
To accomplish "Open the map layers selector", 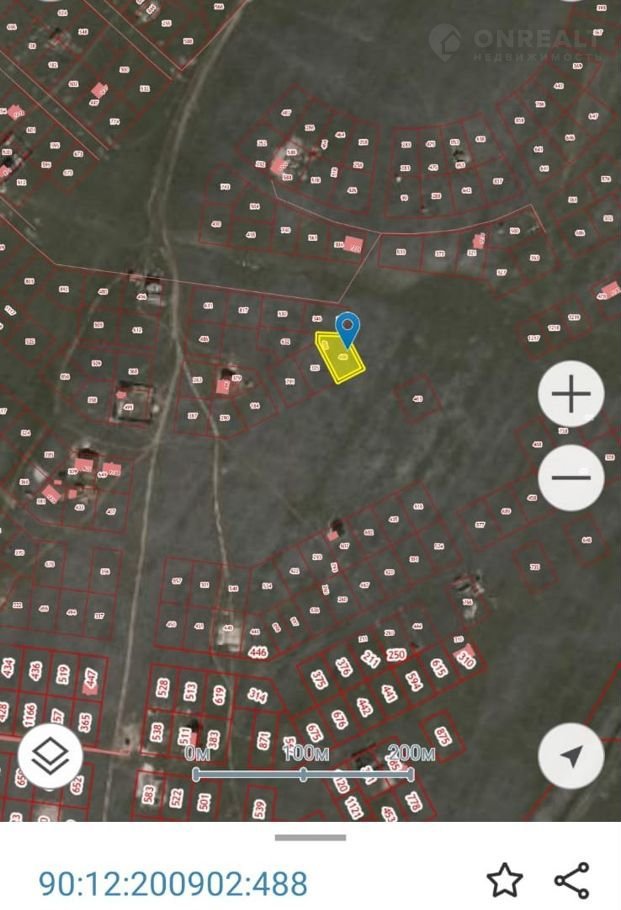I will 50,757.
